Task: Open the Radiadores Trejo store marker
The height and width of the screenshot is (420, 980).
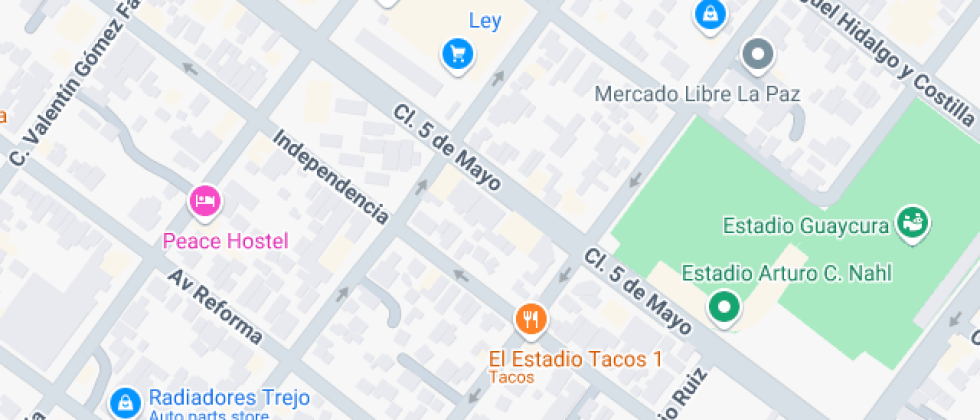Action: point(125,402)
